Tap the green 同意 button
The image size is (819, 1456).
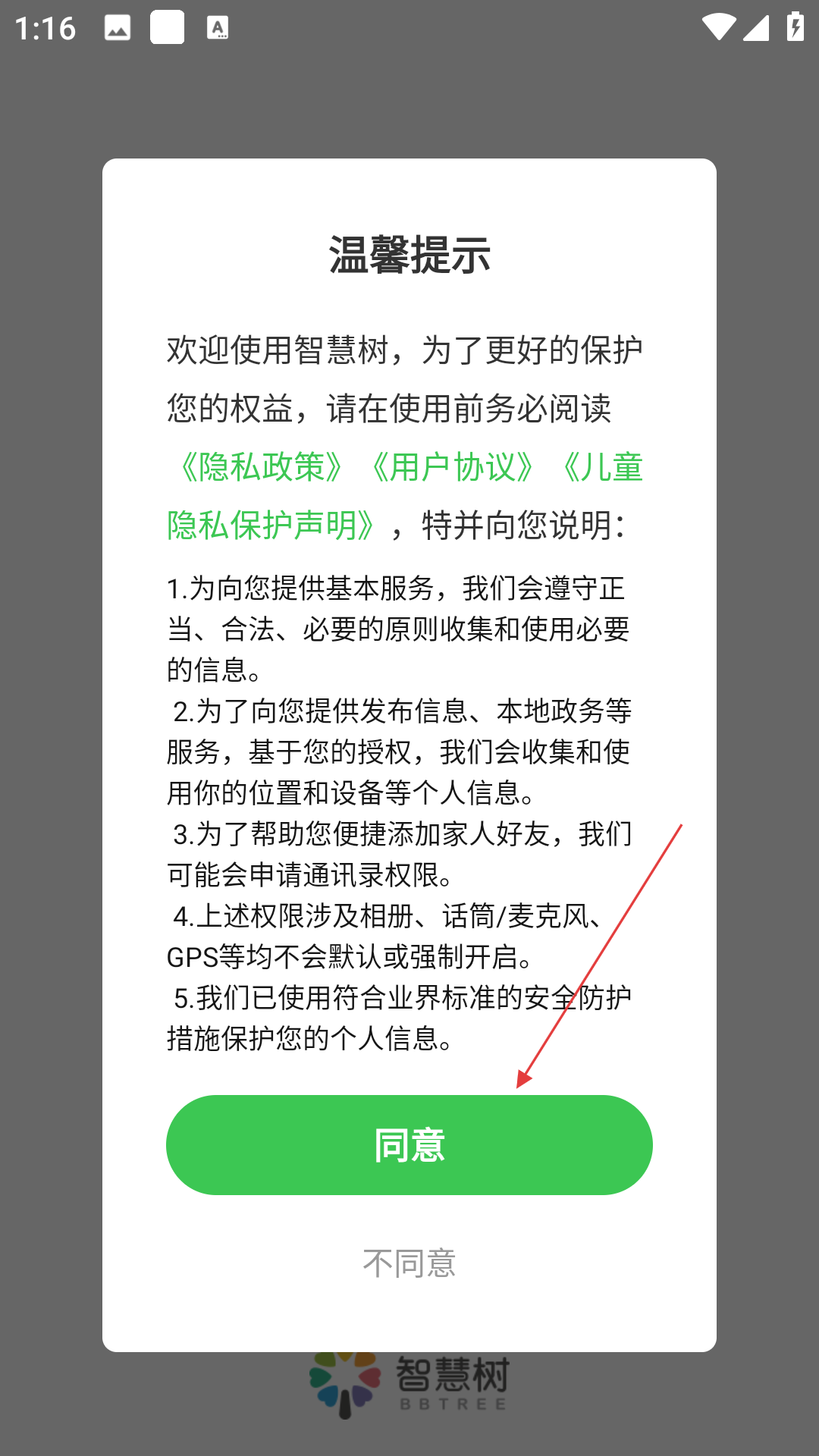(x=409, y=1145)
